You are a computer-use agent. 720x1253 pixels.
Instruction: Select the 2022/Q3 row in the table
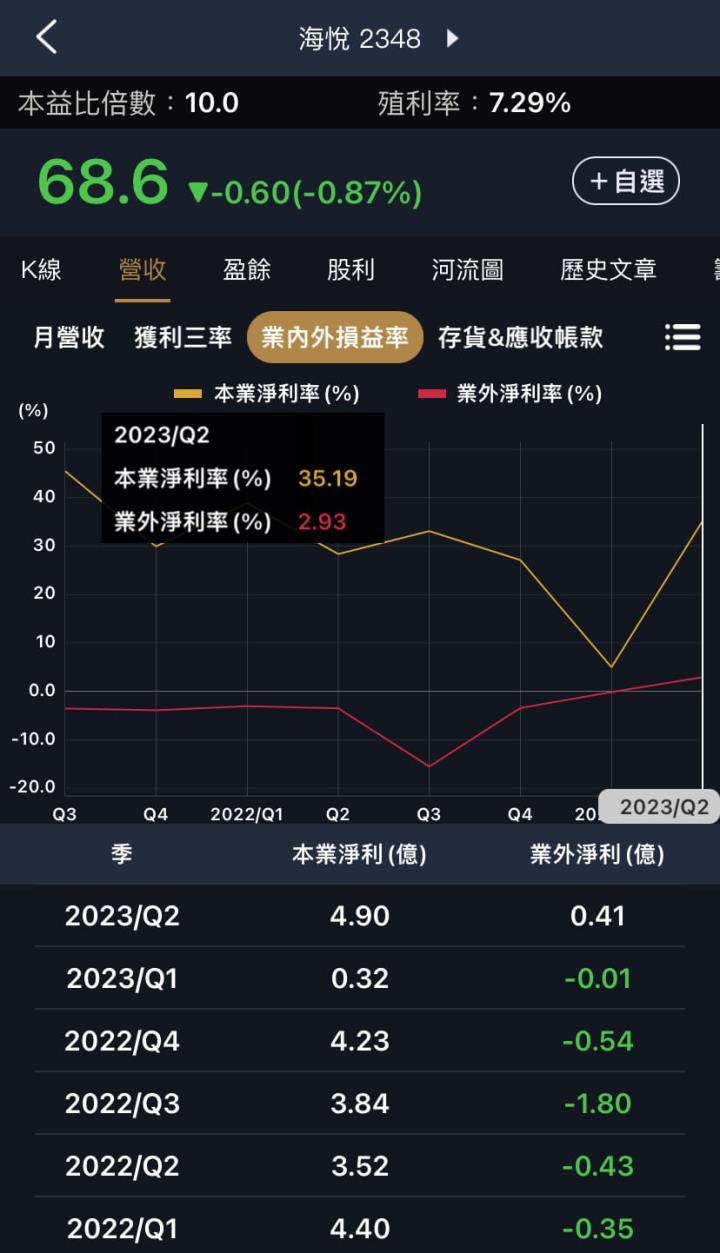tap(360, 1103)
